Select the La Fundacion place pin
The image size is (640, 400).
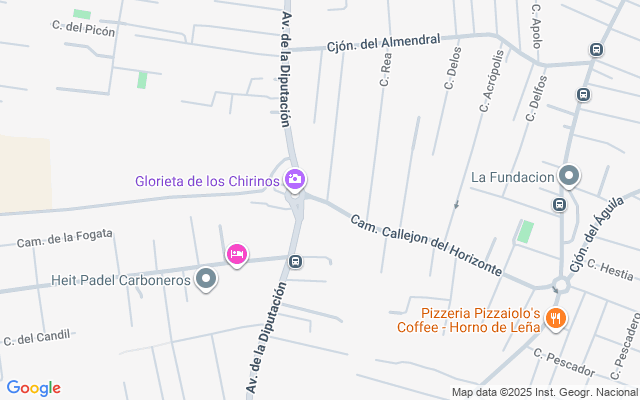click(x=569, y=177)
